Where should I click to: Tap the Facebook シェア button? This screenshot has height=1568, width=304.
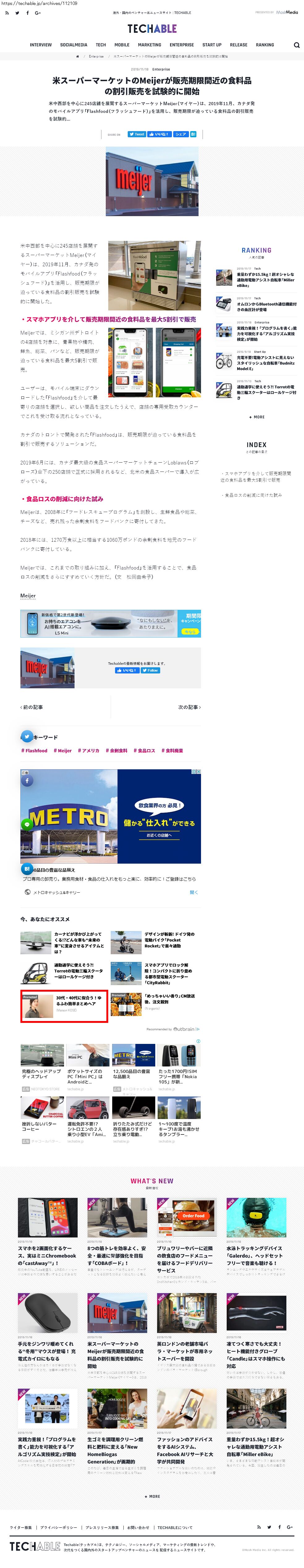[x=180, y=135]
